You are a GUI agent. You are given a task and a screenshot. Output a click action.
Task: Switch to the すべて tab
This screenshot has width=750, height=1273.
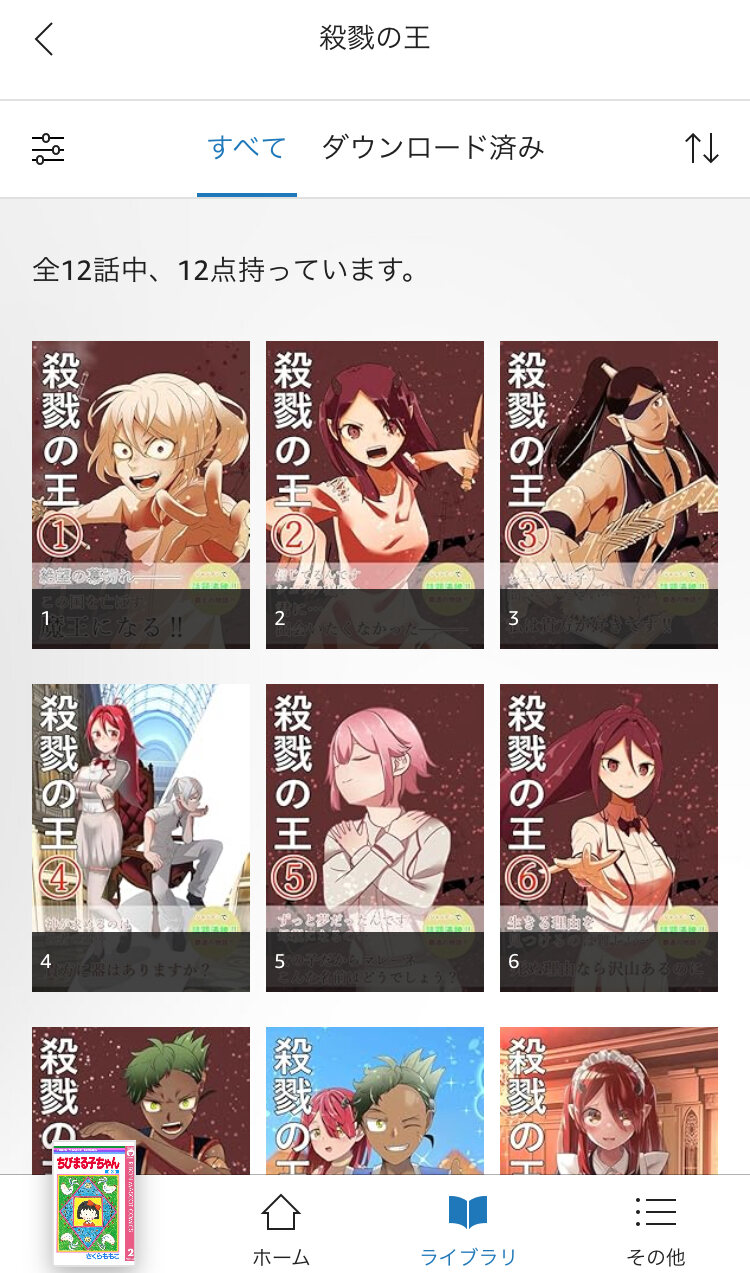(247, 148)
